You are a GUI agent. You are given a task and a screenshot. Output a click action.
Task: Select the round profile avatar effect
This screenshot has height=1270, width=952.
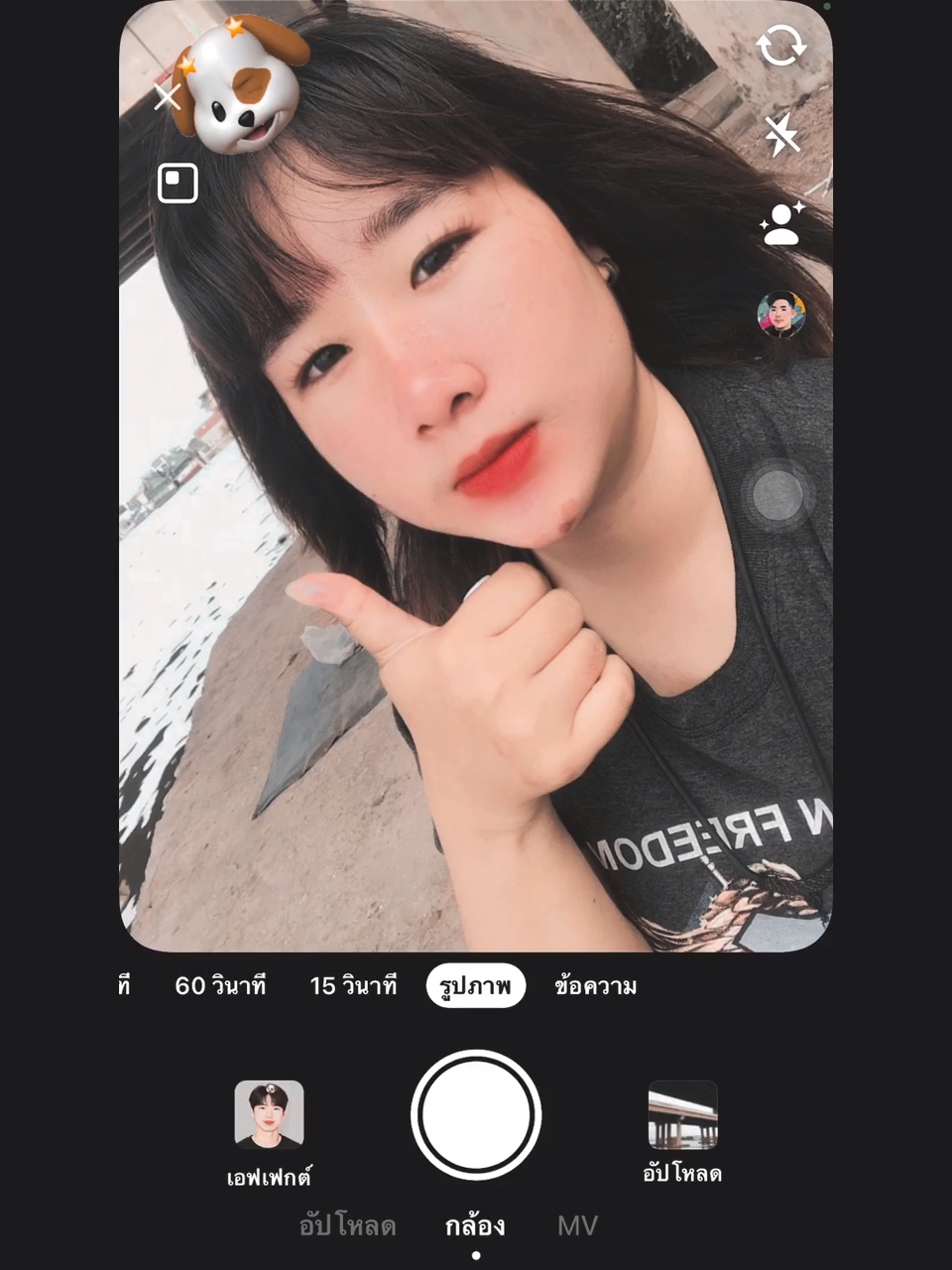pos(781,314)
